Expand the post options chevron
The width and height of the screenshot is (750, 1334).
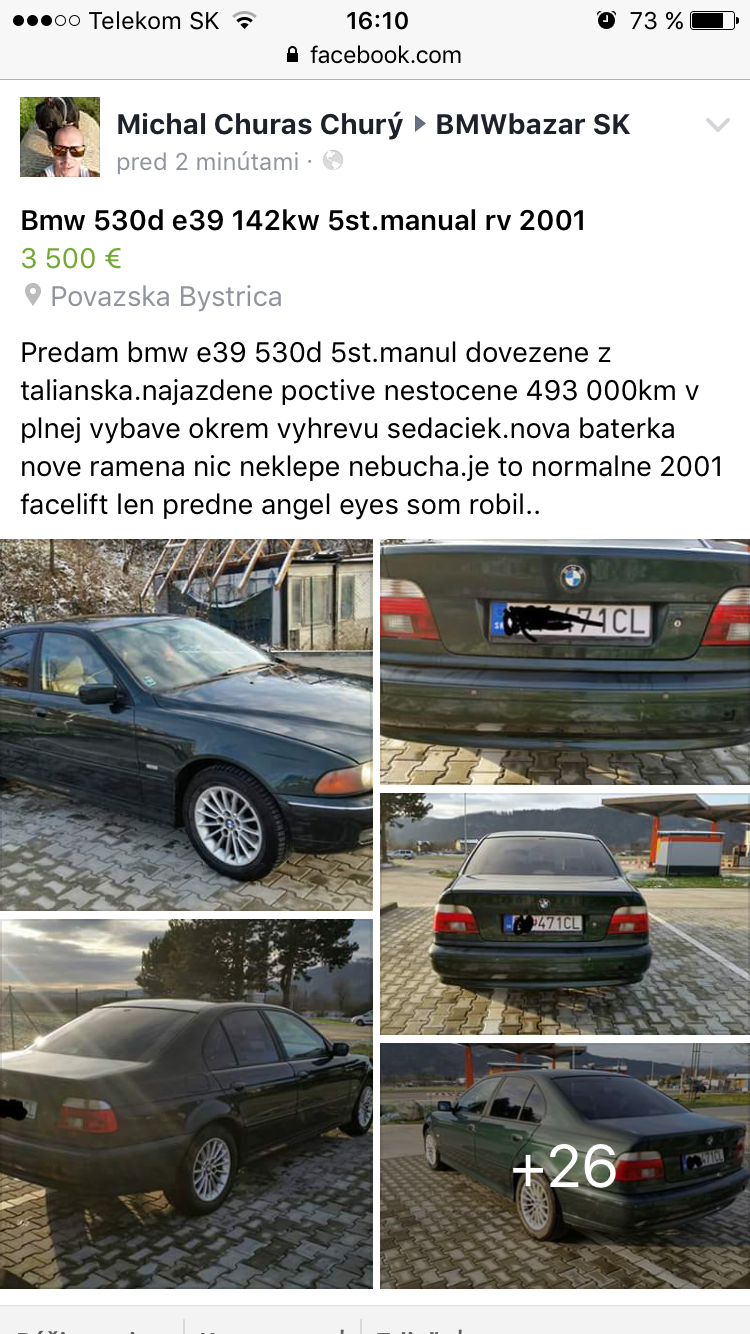(718, 125)
